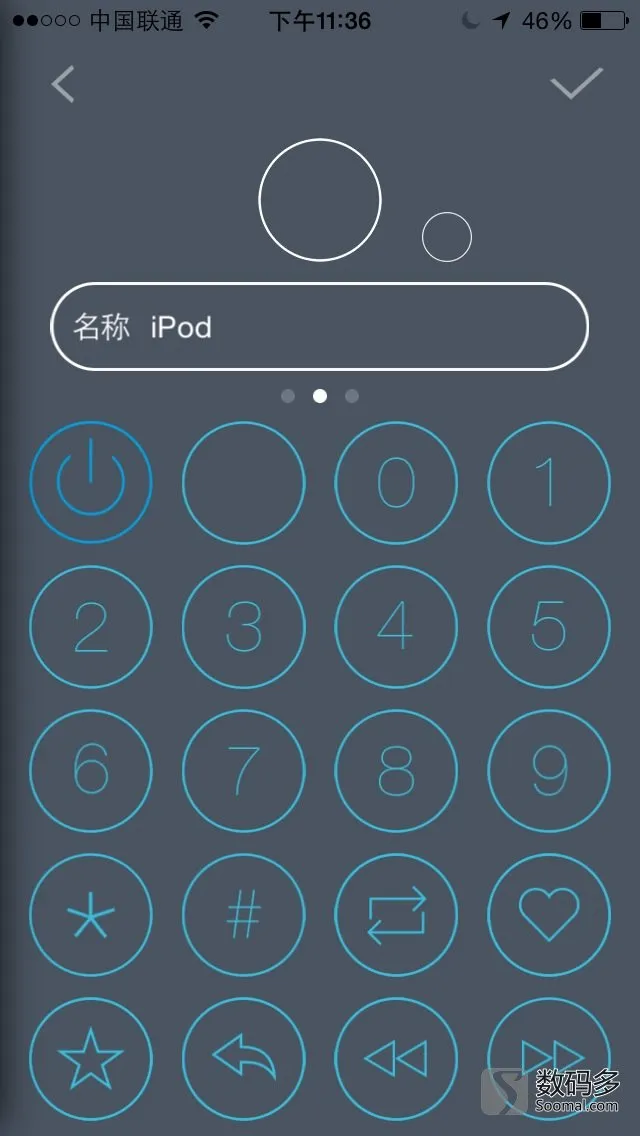Hit the number 9 key

pos(549,771)
